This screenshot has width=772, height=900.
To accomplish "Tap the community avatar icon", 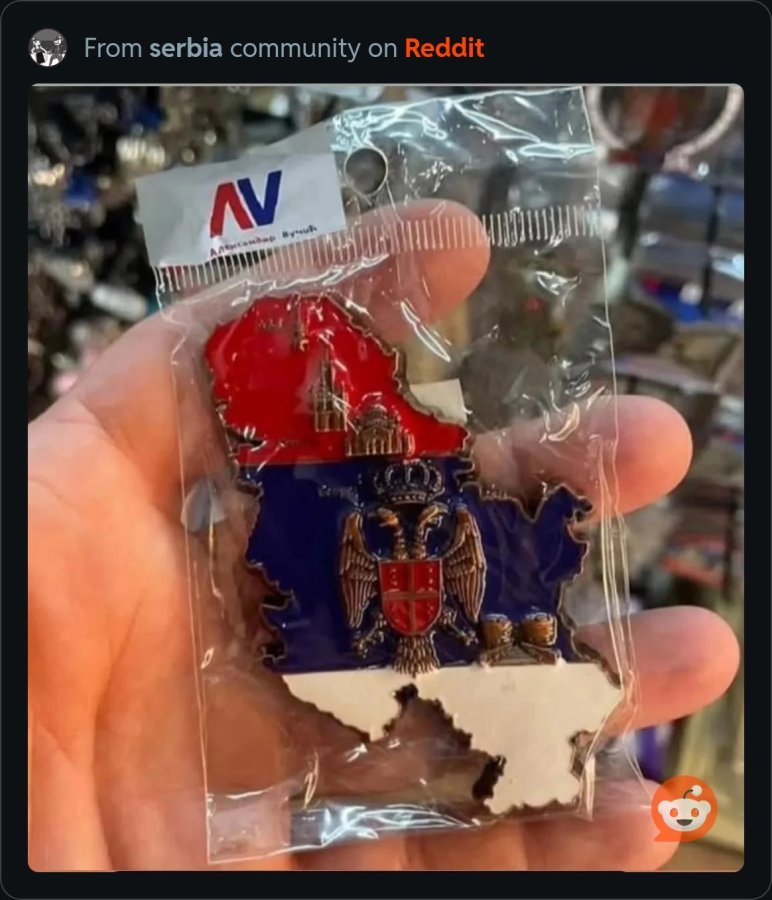I will pyautogui.click(x=48, y=48).
